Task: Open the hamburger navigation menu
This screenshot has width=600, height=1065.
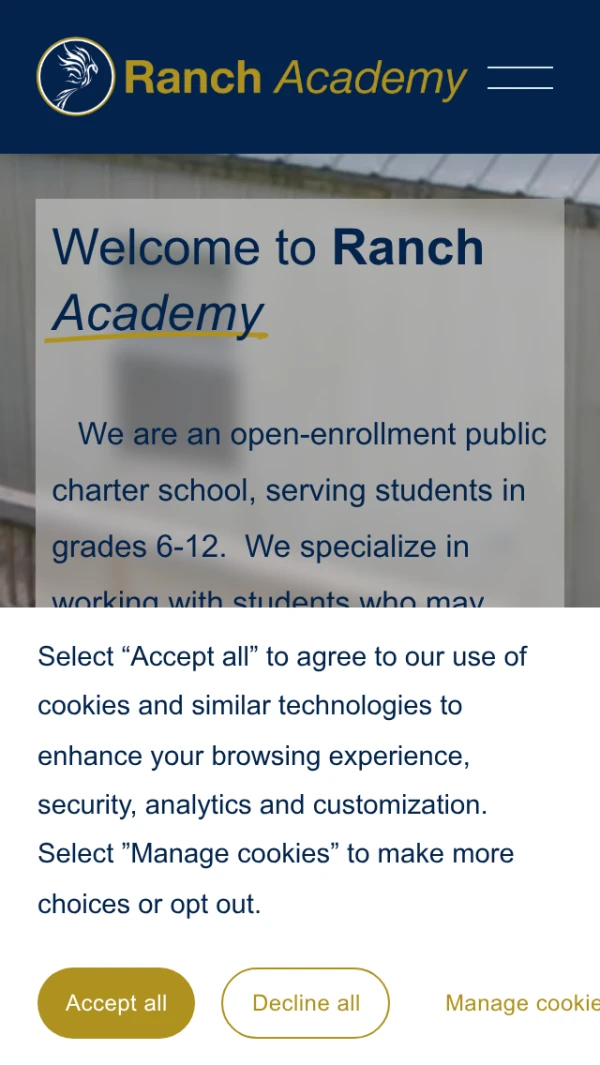Action: [520, 77]
